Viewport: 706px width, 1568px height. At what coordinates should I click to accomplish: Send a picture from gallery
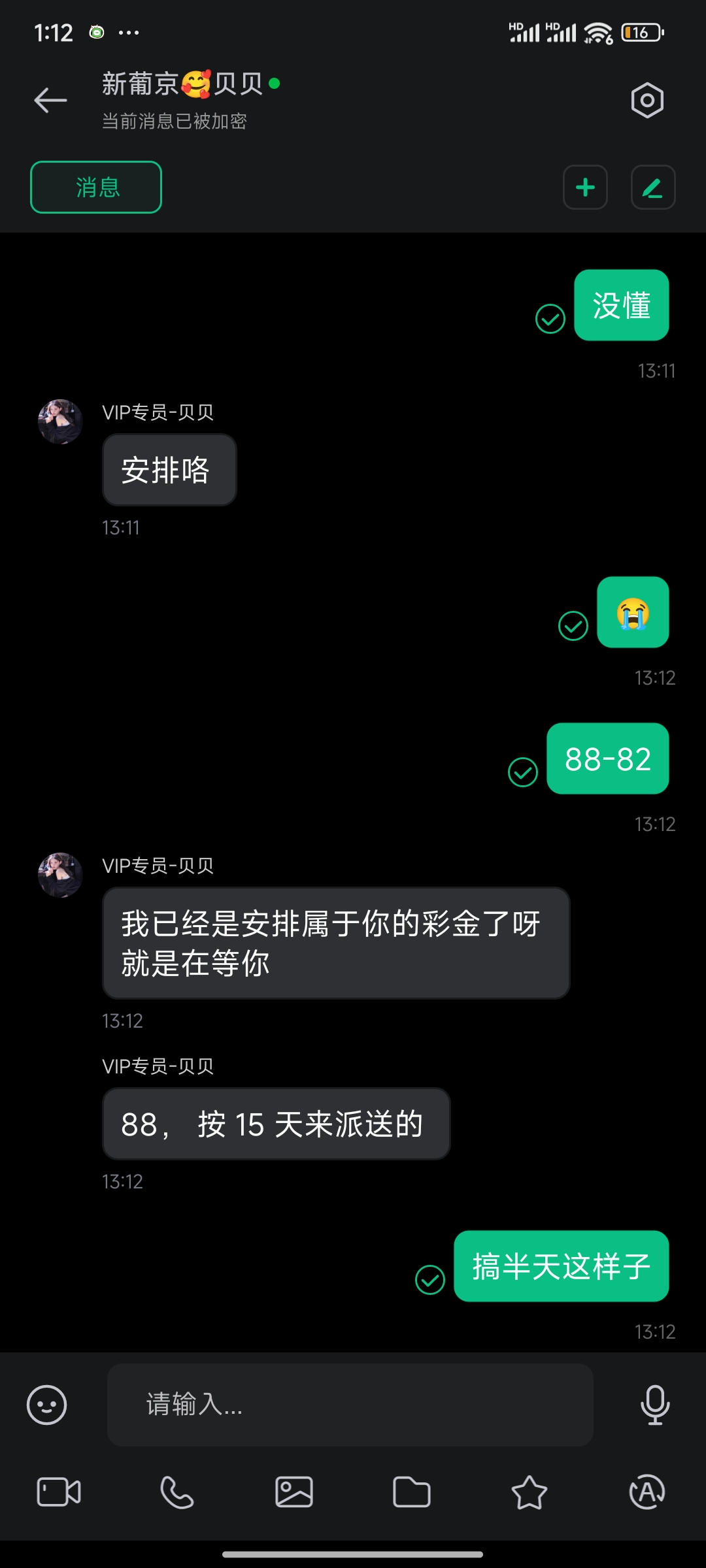(294, 1492)
